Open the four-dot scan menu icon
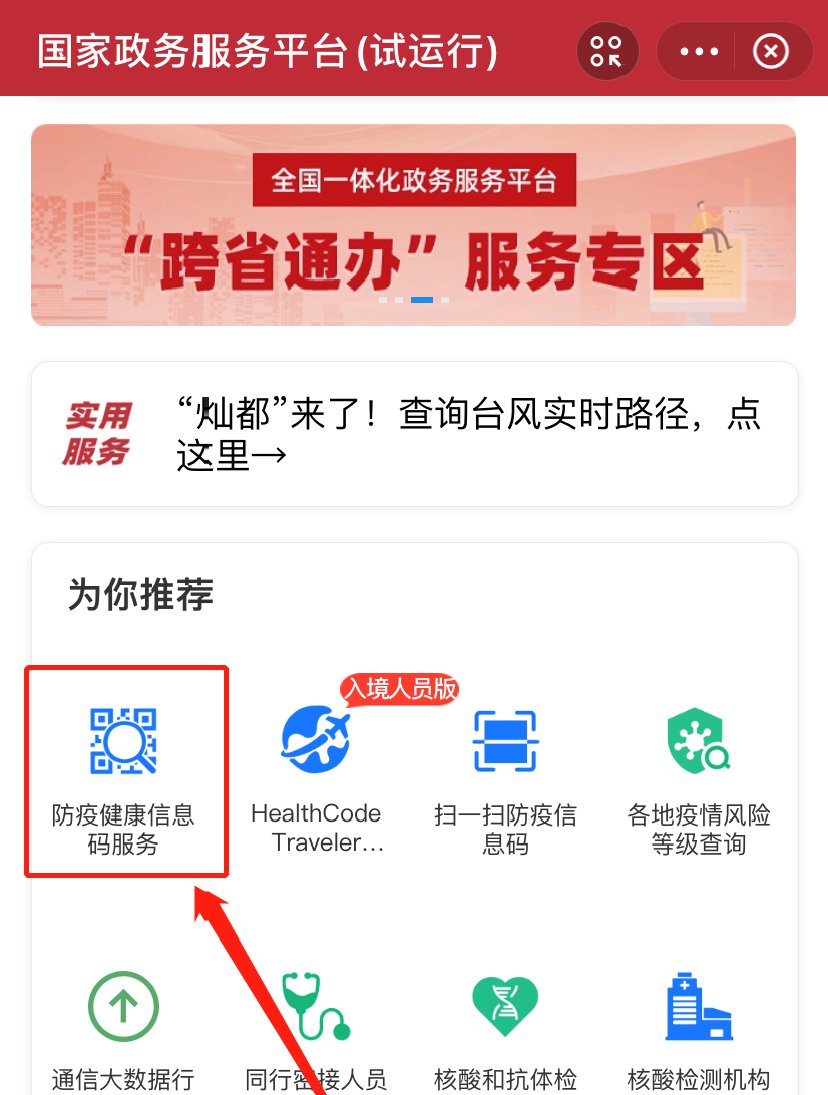The image size is (828, 1095). 606,51
